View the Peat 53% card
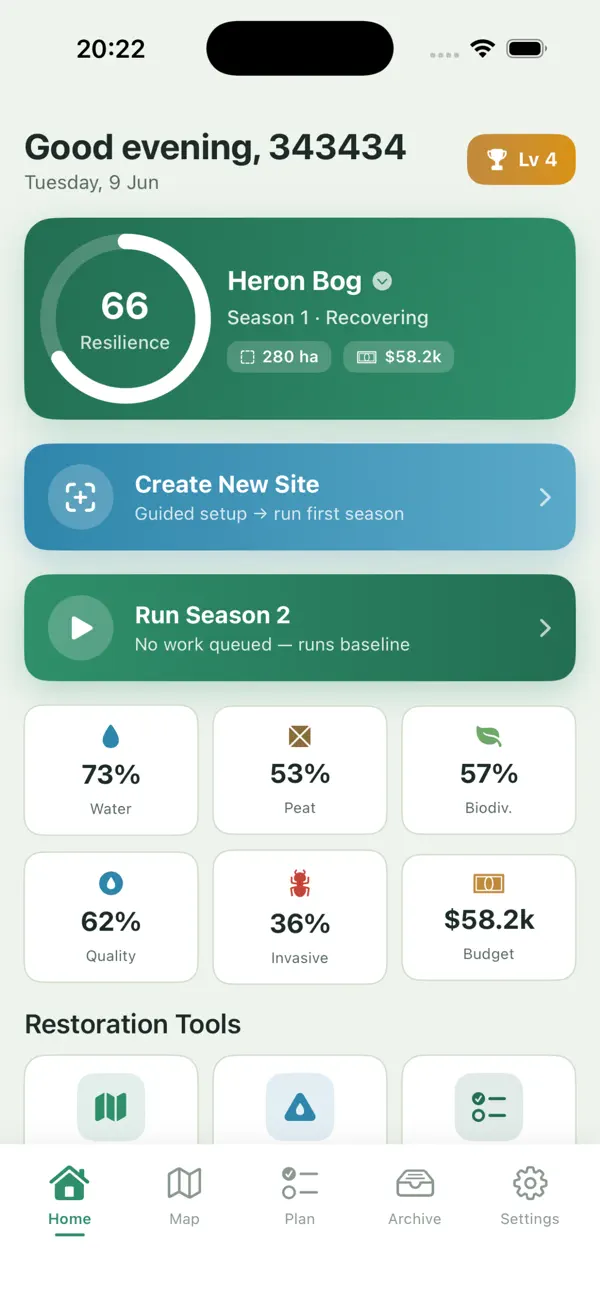 (x=300, y=770)
